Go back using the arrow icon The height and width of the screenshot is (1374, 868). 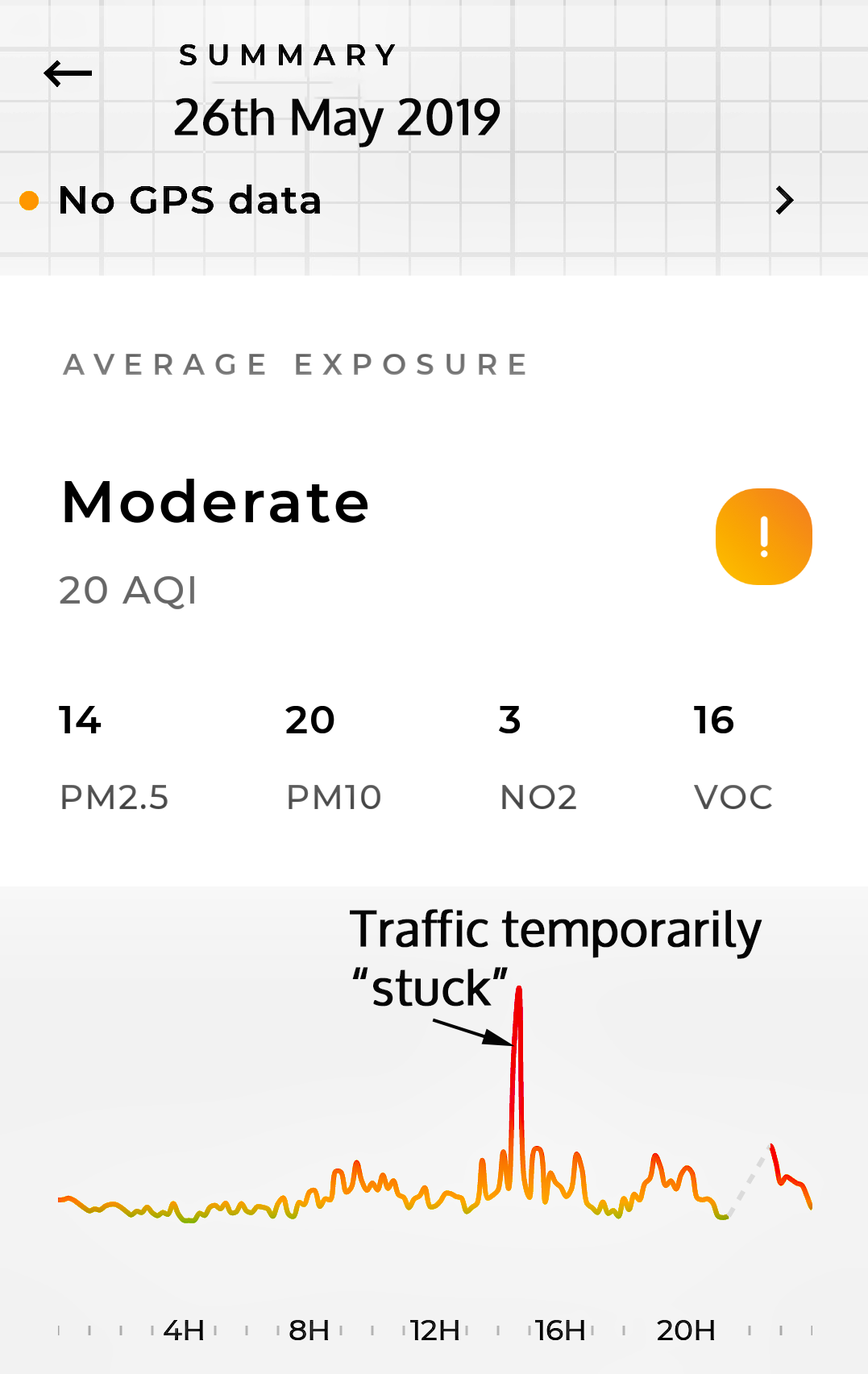pyautogui.click(x=68, y=74)
